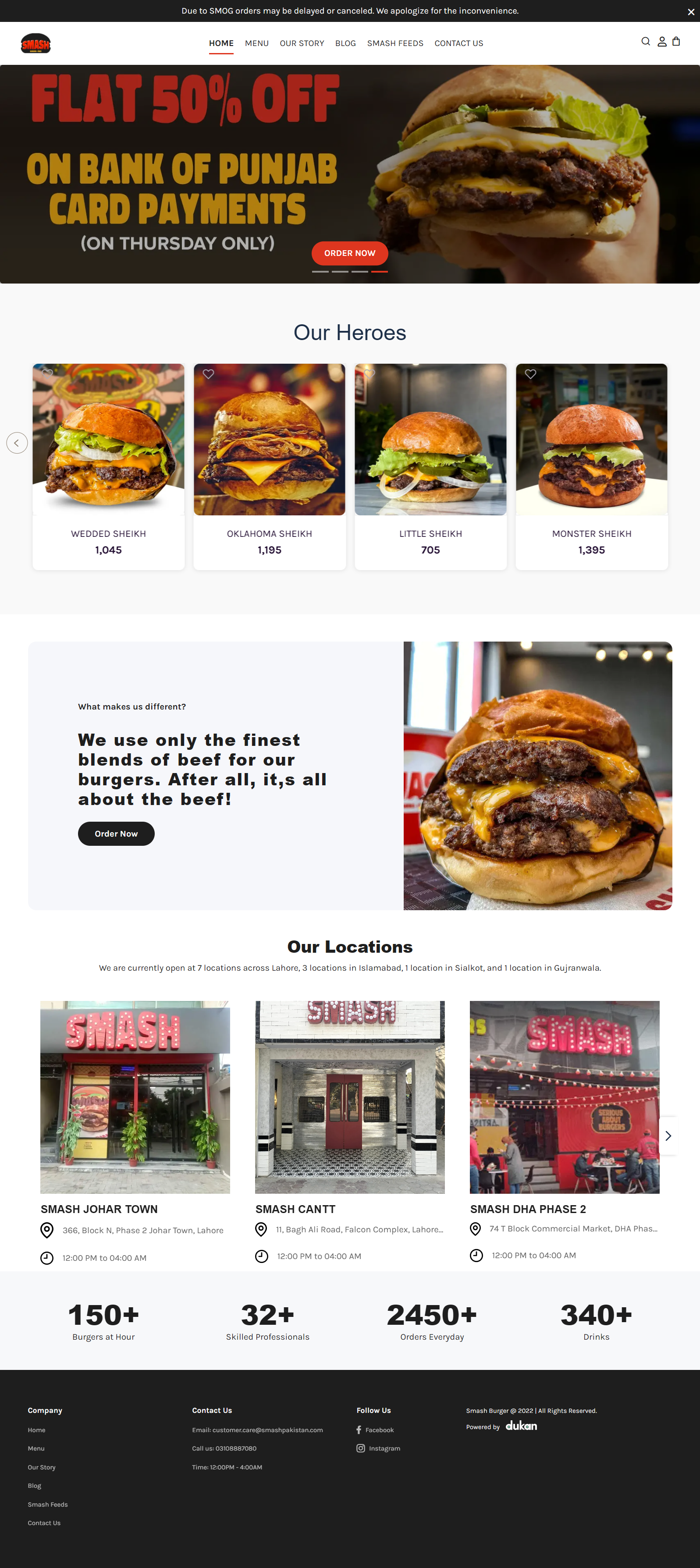The width and height of the screenshot is (700, 1568).
Task: Open the search icon in header
Action: coord(646,41)
